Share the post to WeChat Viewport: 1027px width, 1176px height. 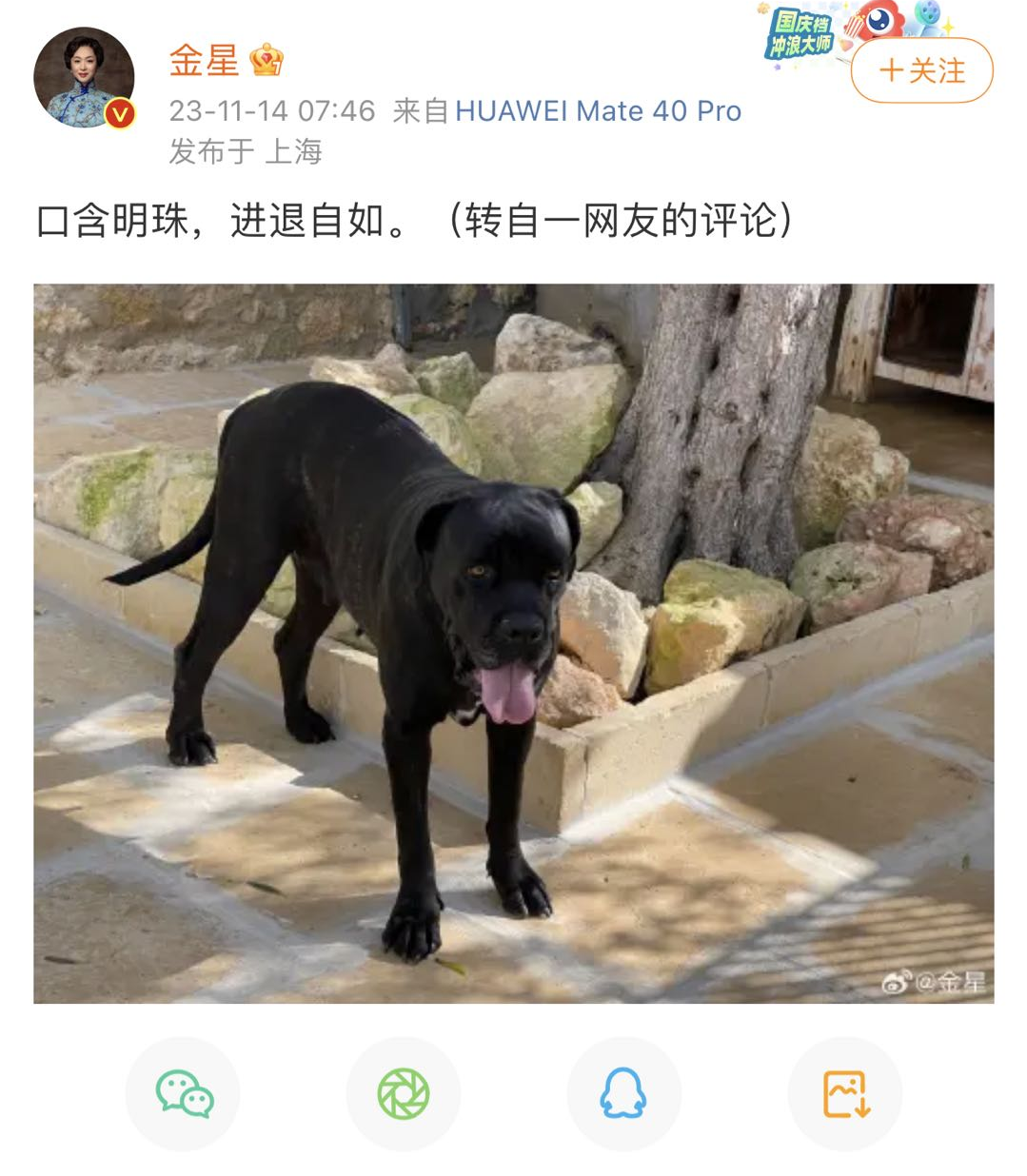coord(184,1093)
